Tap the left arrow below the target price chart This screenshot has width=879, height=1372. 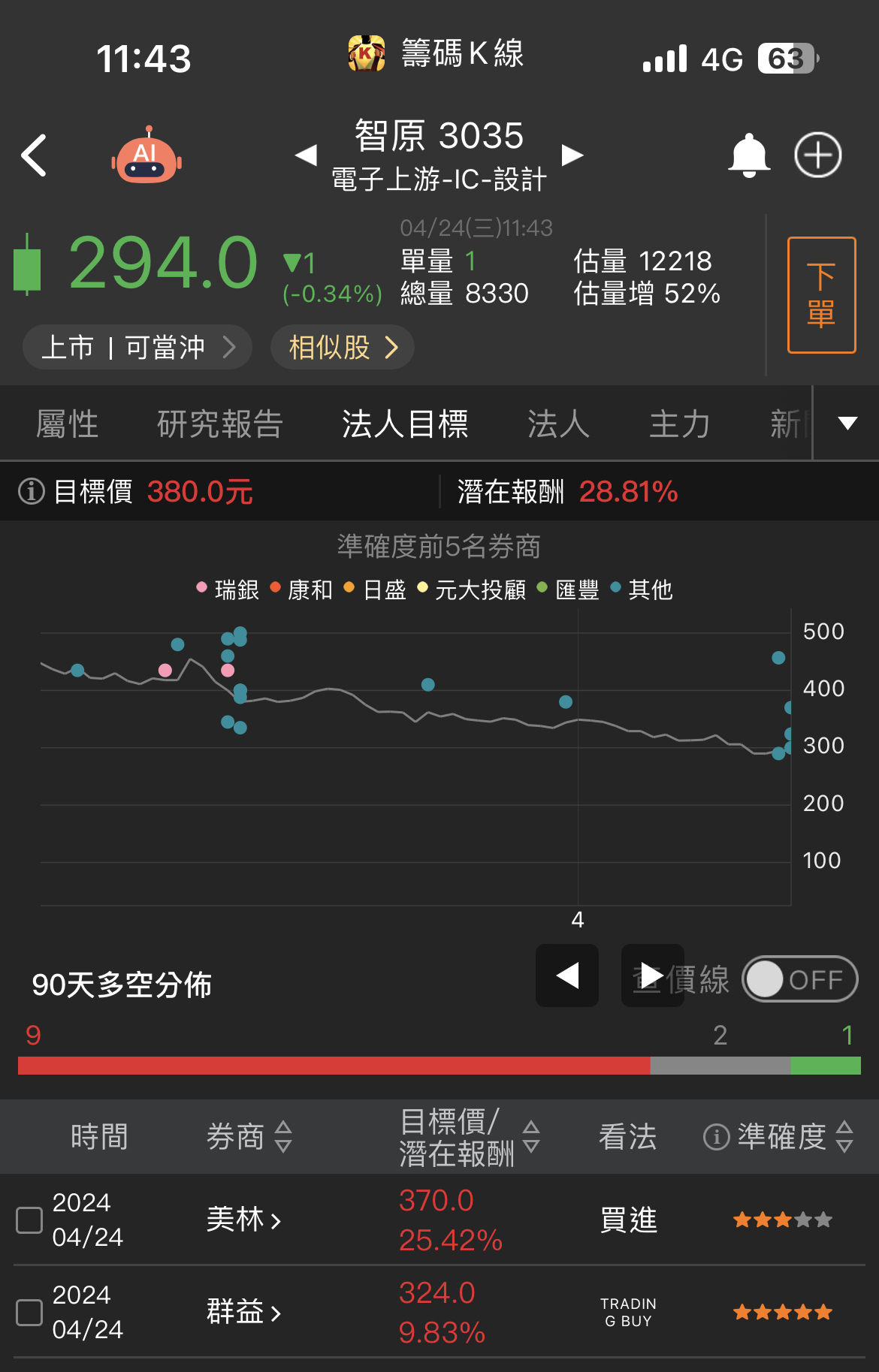pos(566,975)
